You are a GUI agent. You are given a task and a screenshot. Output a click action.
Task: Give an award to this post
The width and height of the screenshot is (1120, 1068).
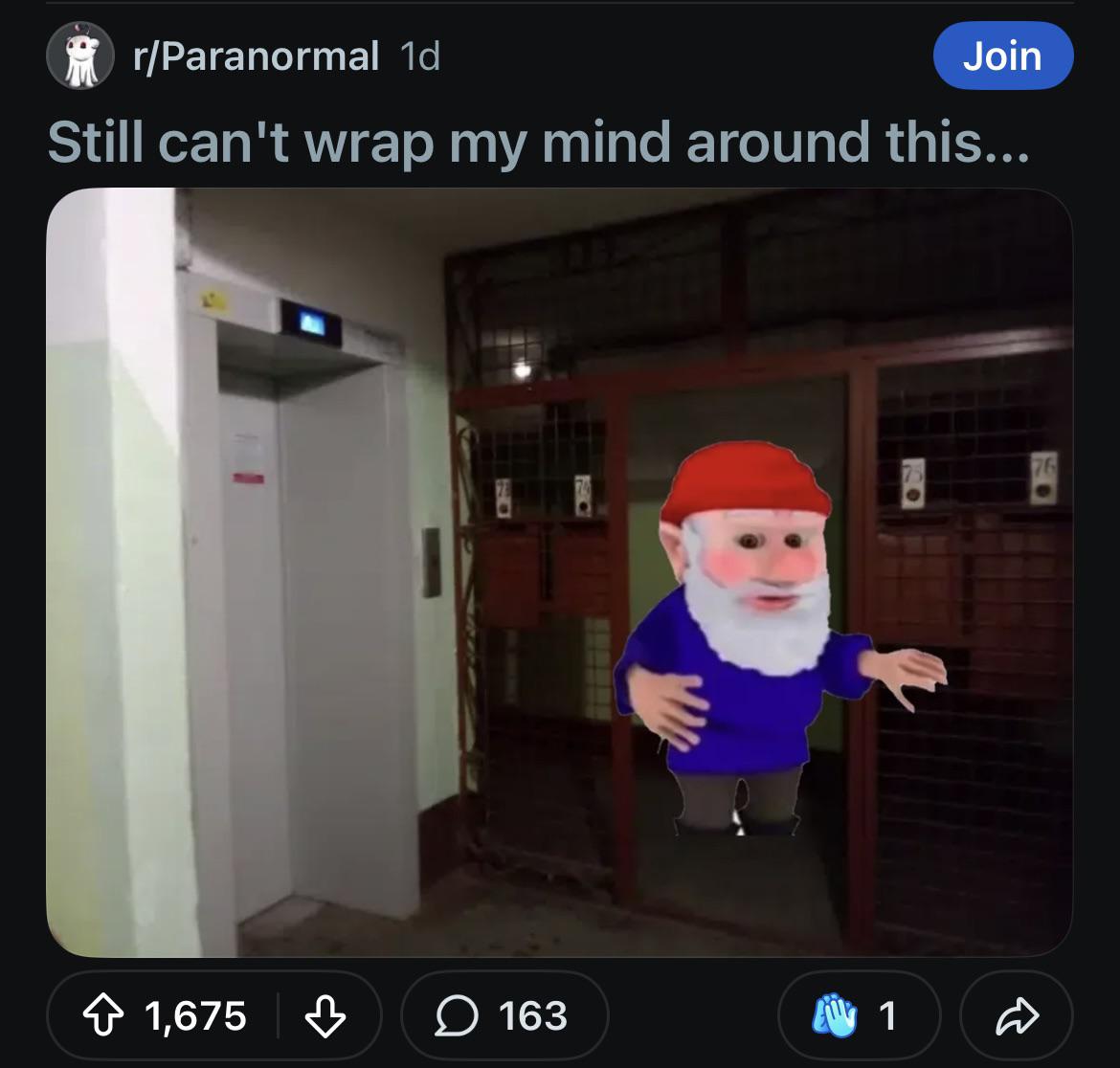[857, 1016]
